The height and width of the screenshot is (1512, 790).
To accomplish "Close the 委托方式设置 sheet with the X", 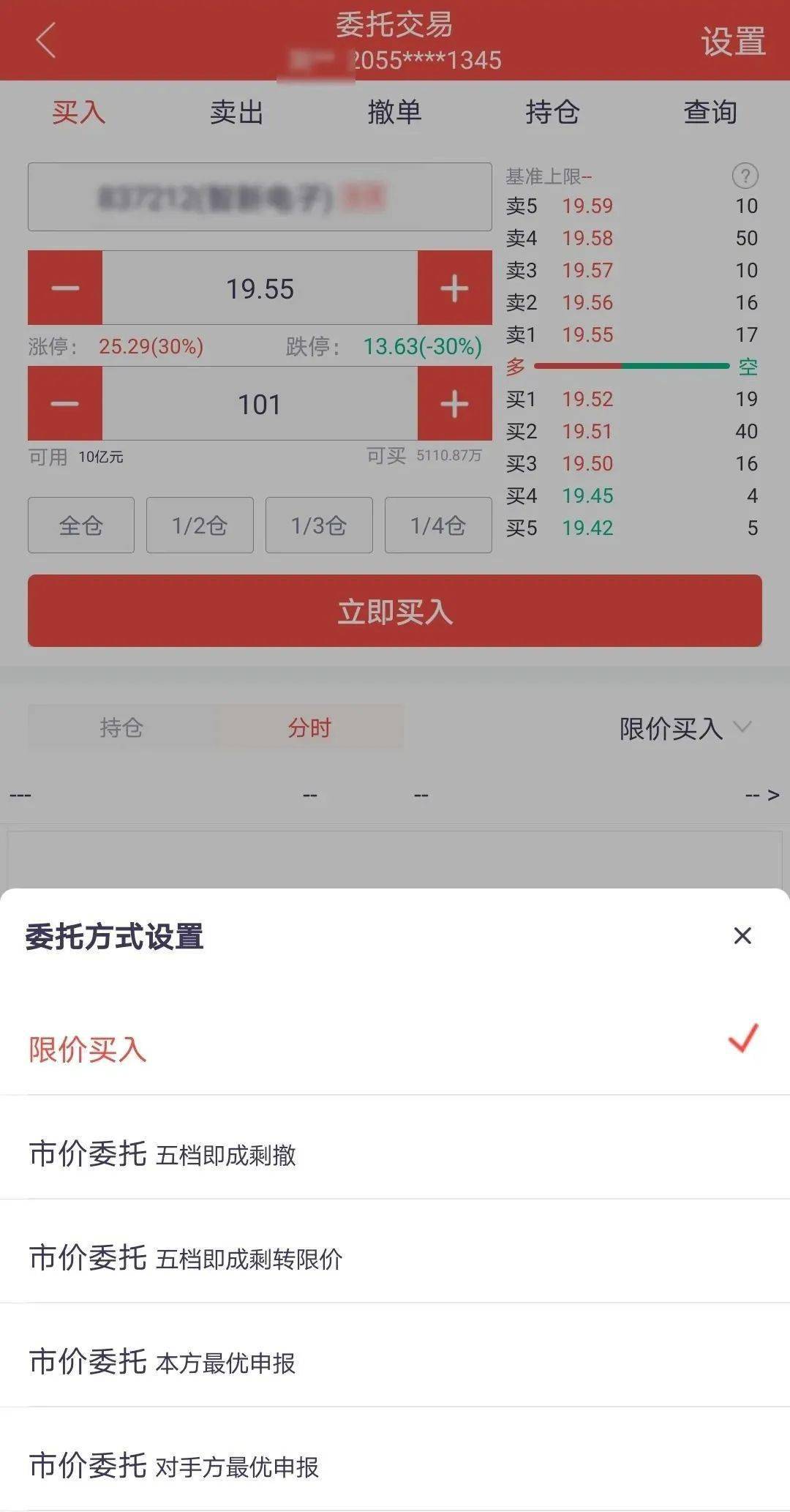I will click(x=743, y=936).
